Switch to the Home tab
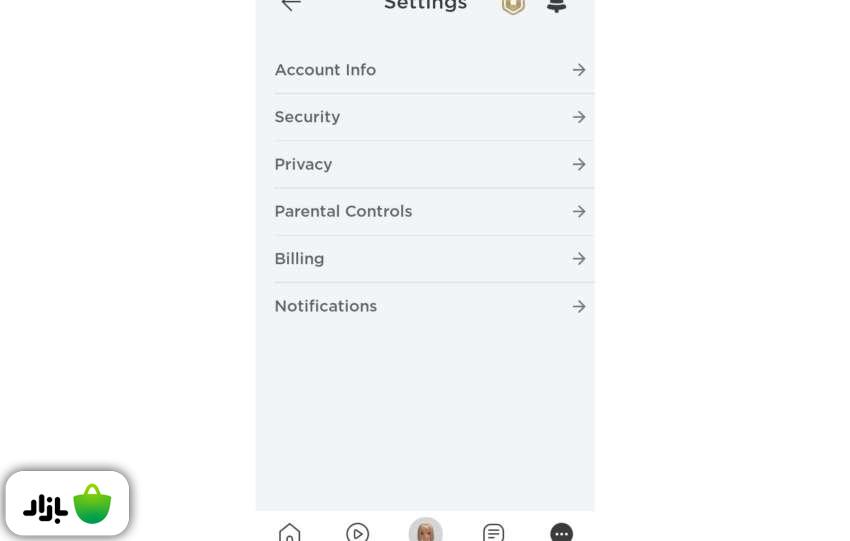Image resolution: width=850 pixels, height=541 pixels. tap(289, 532)
